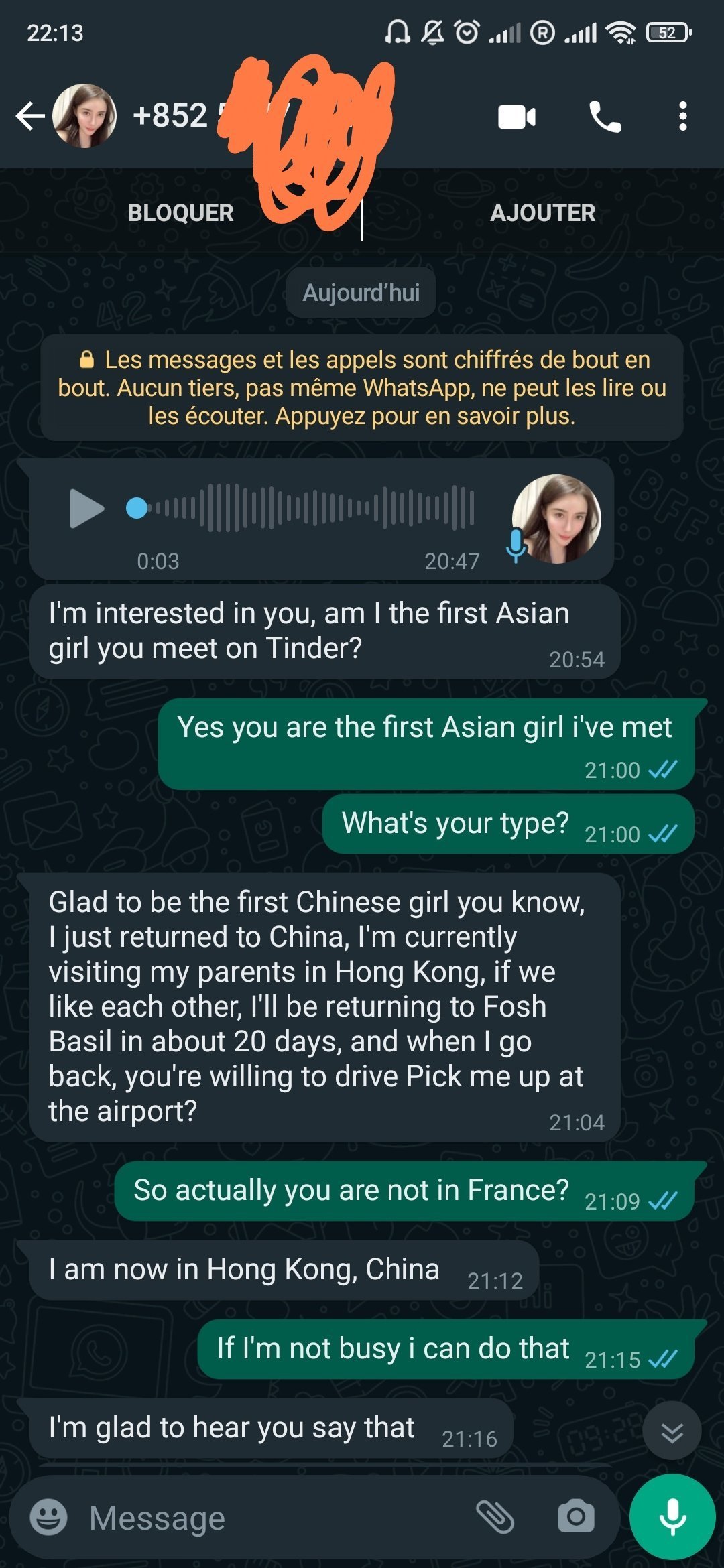The image size is (724, 1568).
Task: Focus the Message text field
Action: point(268,1518)
